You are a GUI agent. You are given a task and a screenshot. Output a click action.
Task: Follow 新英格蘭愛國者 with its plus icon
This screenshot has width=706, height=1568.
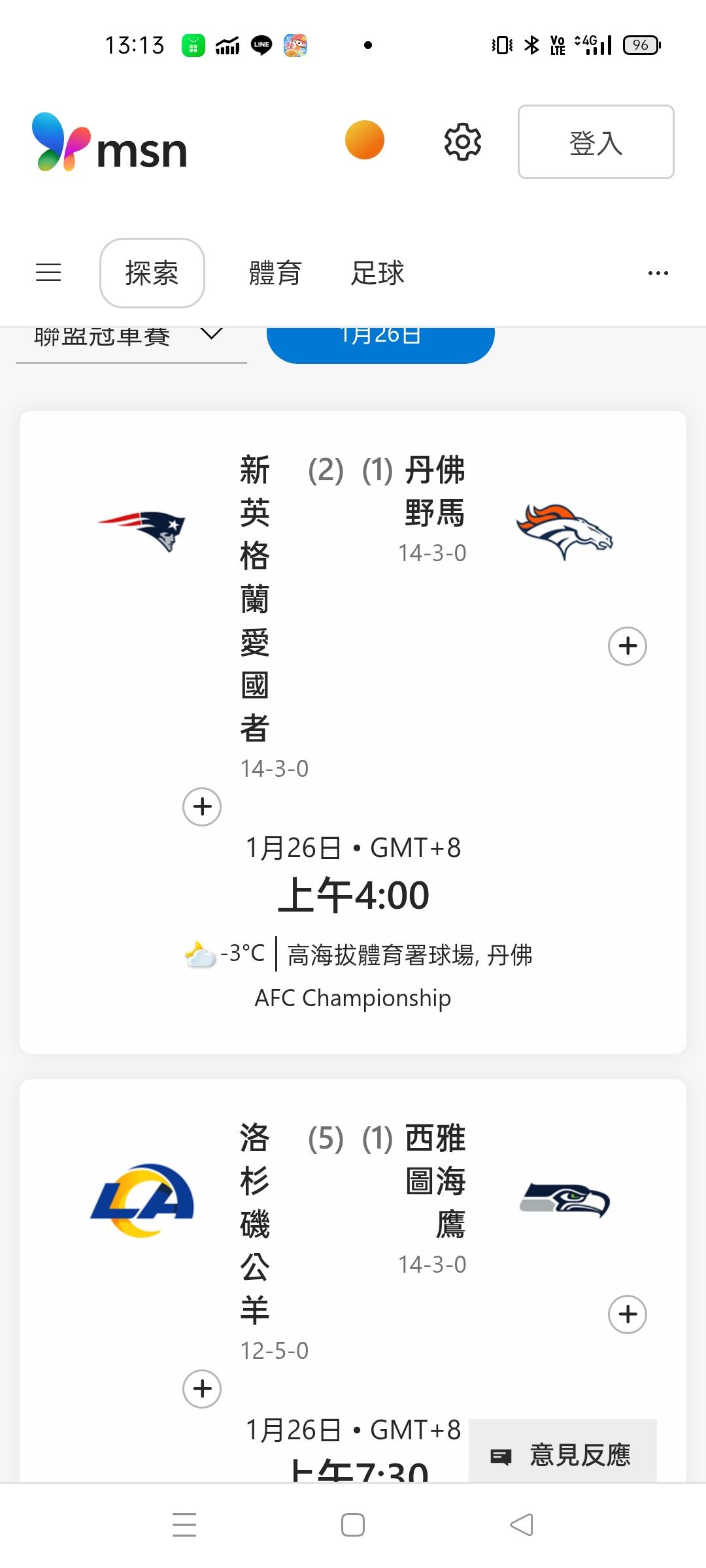click(202, 807)
